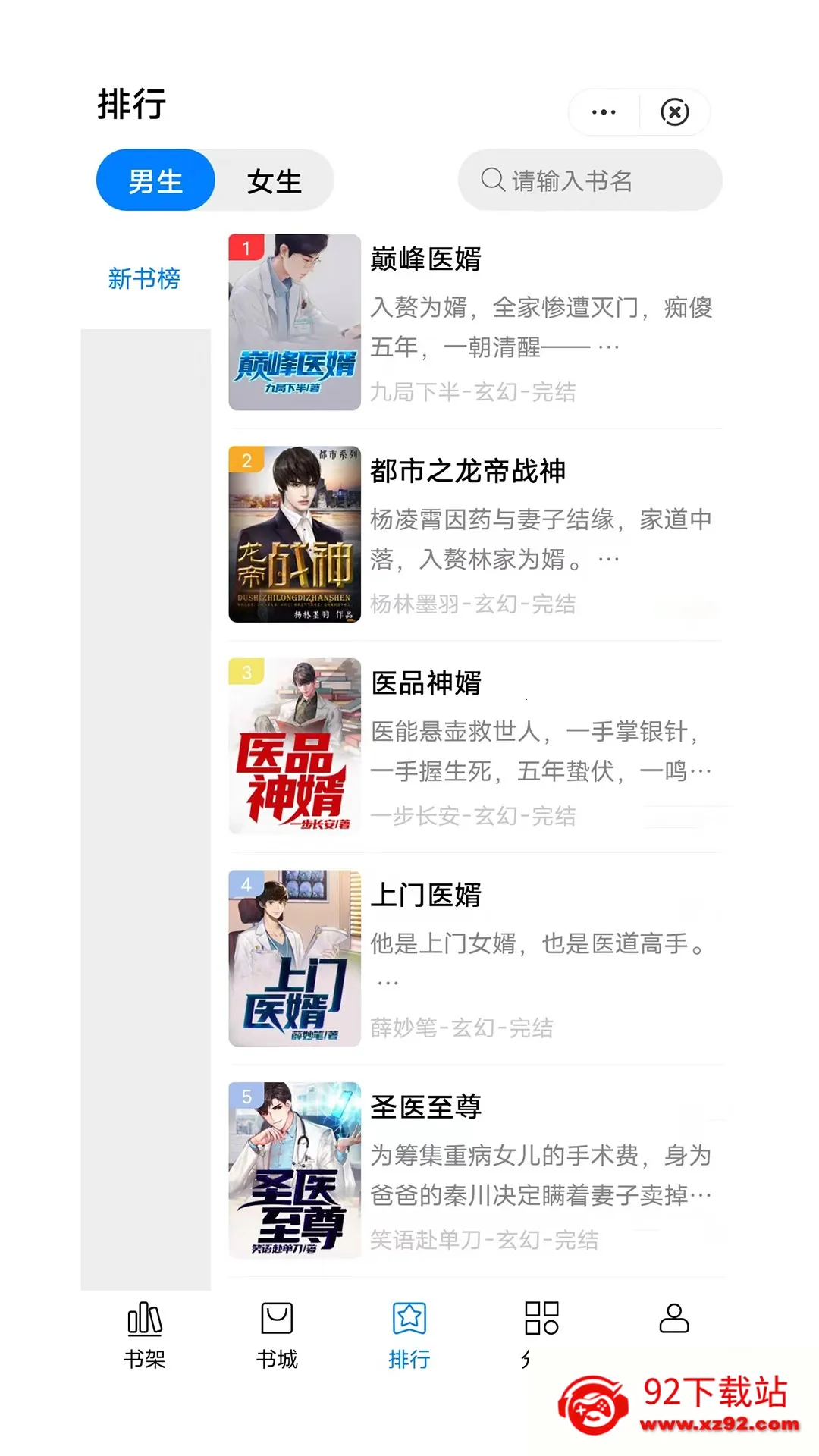819x1456 pixels.
Task: Open the book 上门医婿
Action: click(475, 959)
